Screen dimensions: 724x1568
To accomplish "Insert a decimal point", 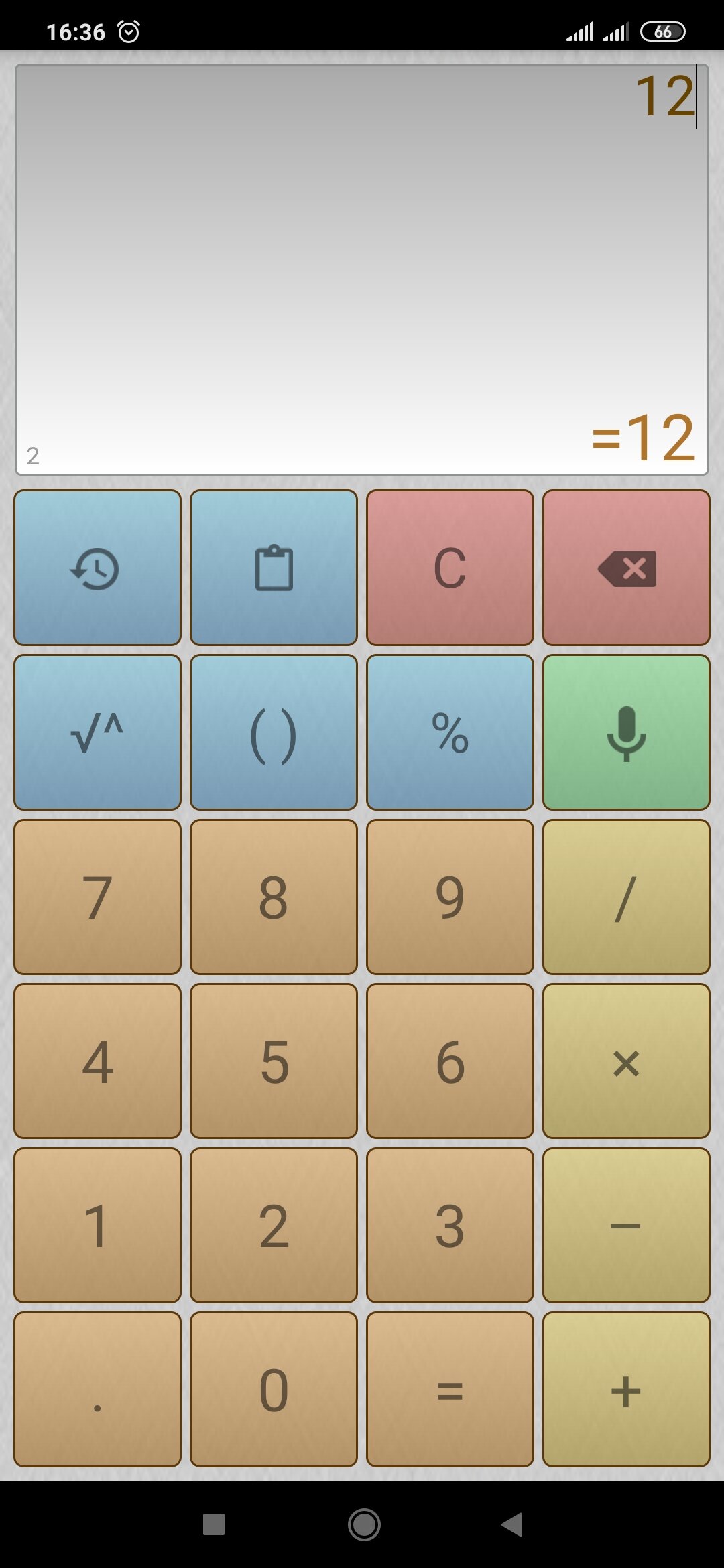I will click(97, 1389).
